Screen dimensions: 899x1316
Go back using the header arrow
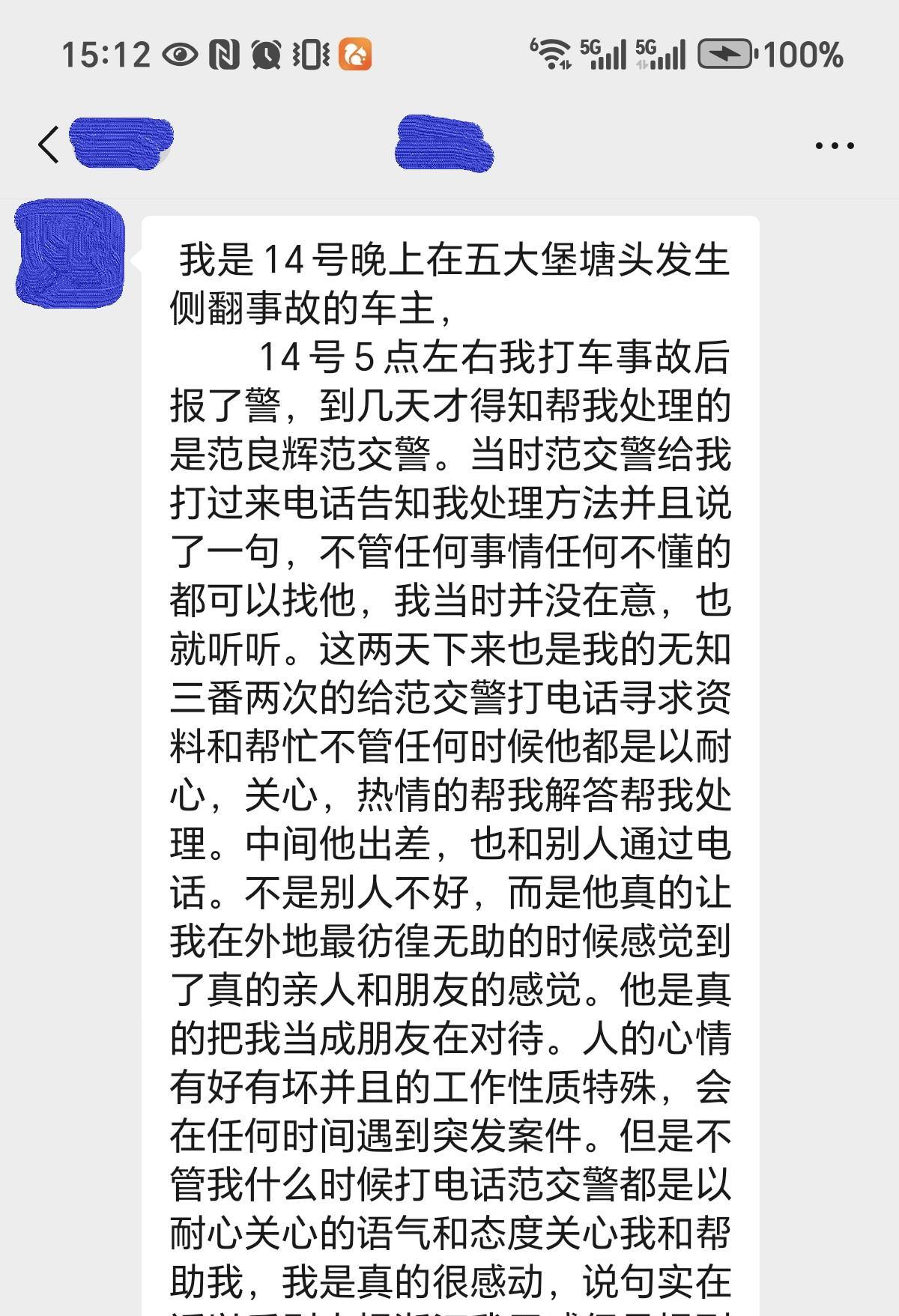49,144
